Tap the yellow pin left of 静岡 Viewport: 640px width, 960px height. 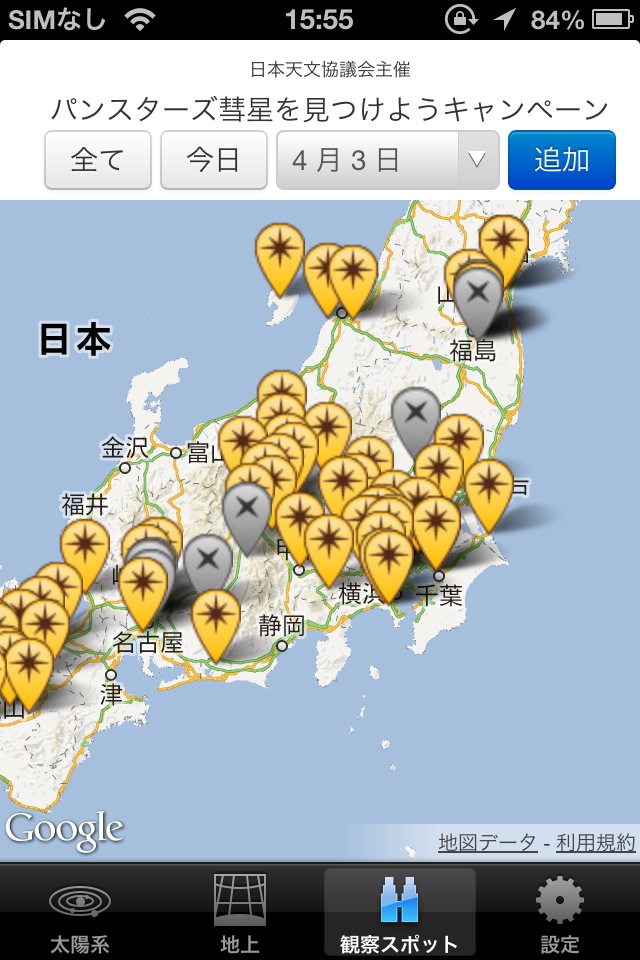216,619
